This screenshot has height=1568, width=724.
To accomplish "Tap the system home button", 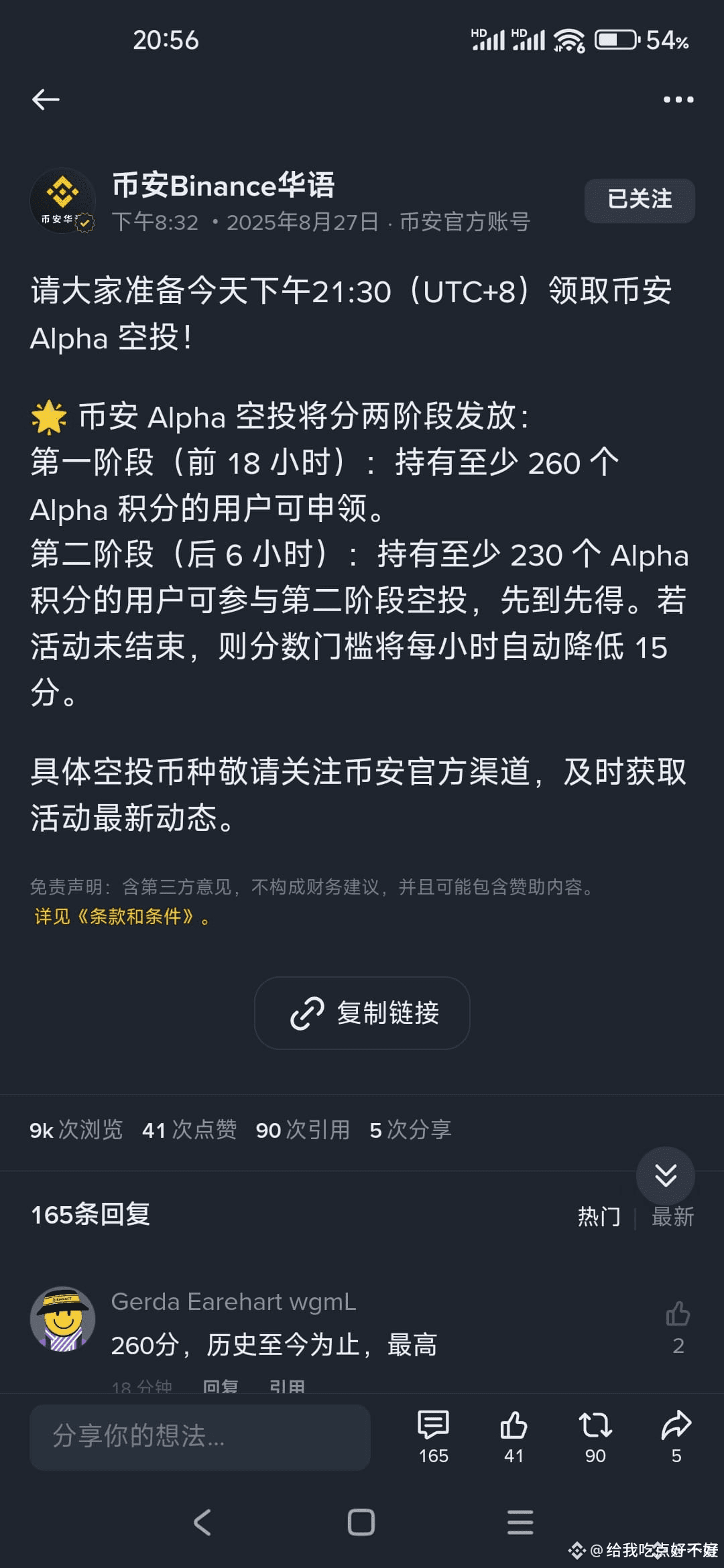I will [361, 1522].
